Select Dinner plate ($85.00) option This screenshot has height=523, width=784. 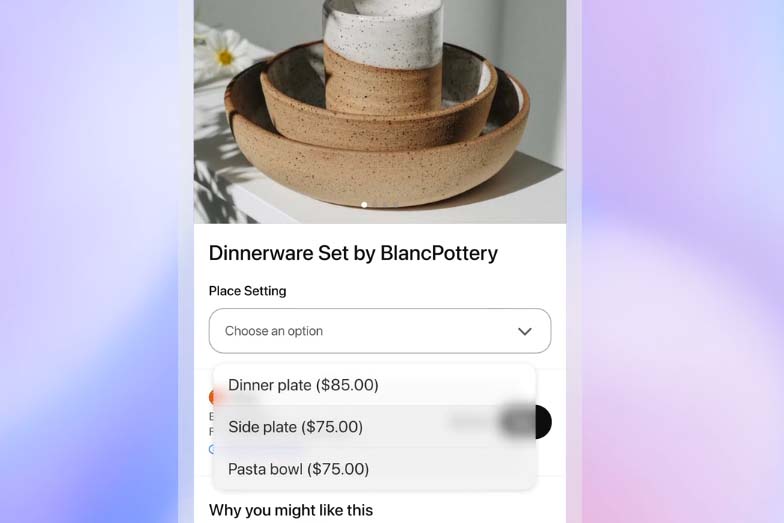pos(374,385)
